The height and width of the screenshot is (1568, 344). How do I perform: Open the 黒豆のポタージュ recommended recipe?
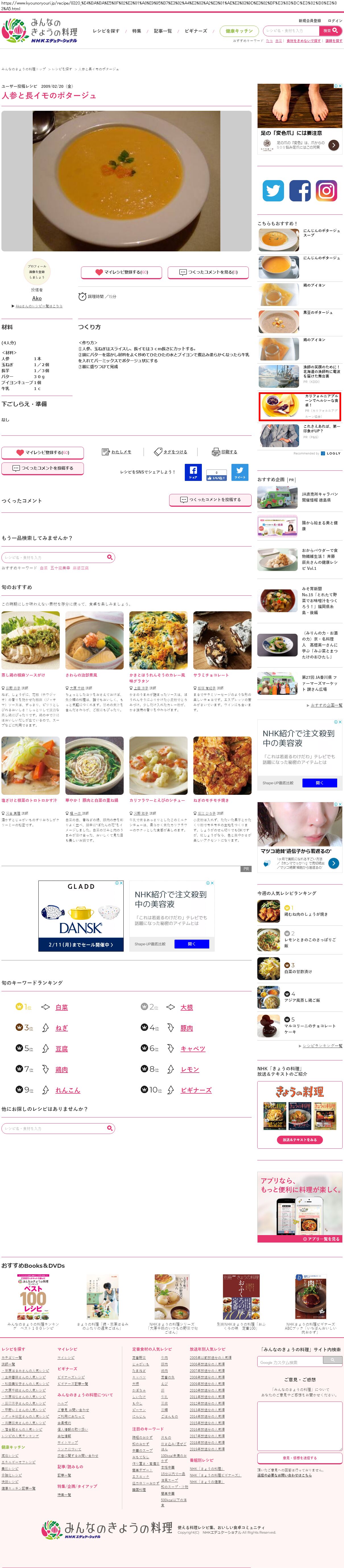318,312
